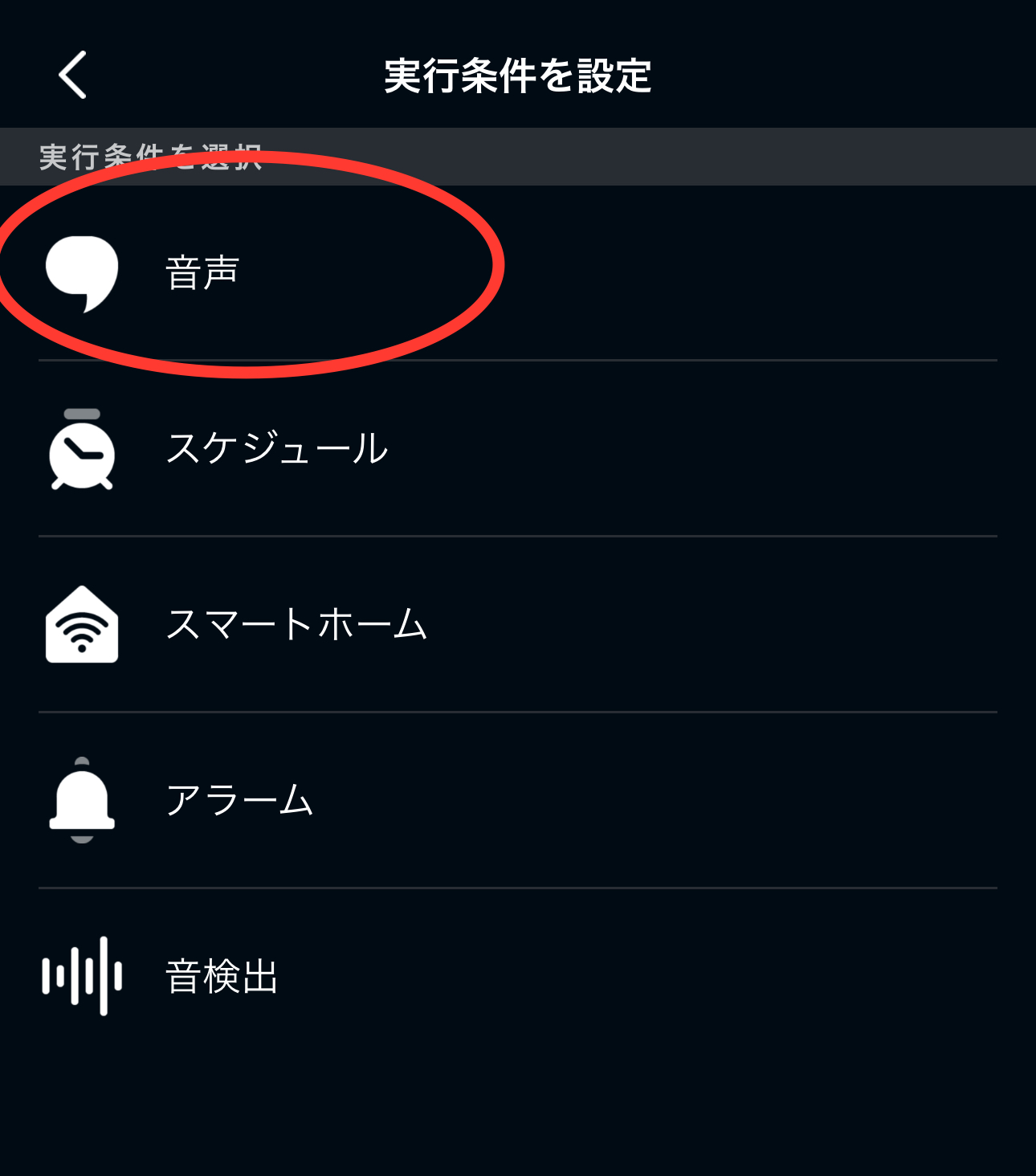Viewport: 1036px width, 1176px height.
Task: Choose スマートホーム as the trigger
Action: click(296, 624)
